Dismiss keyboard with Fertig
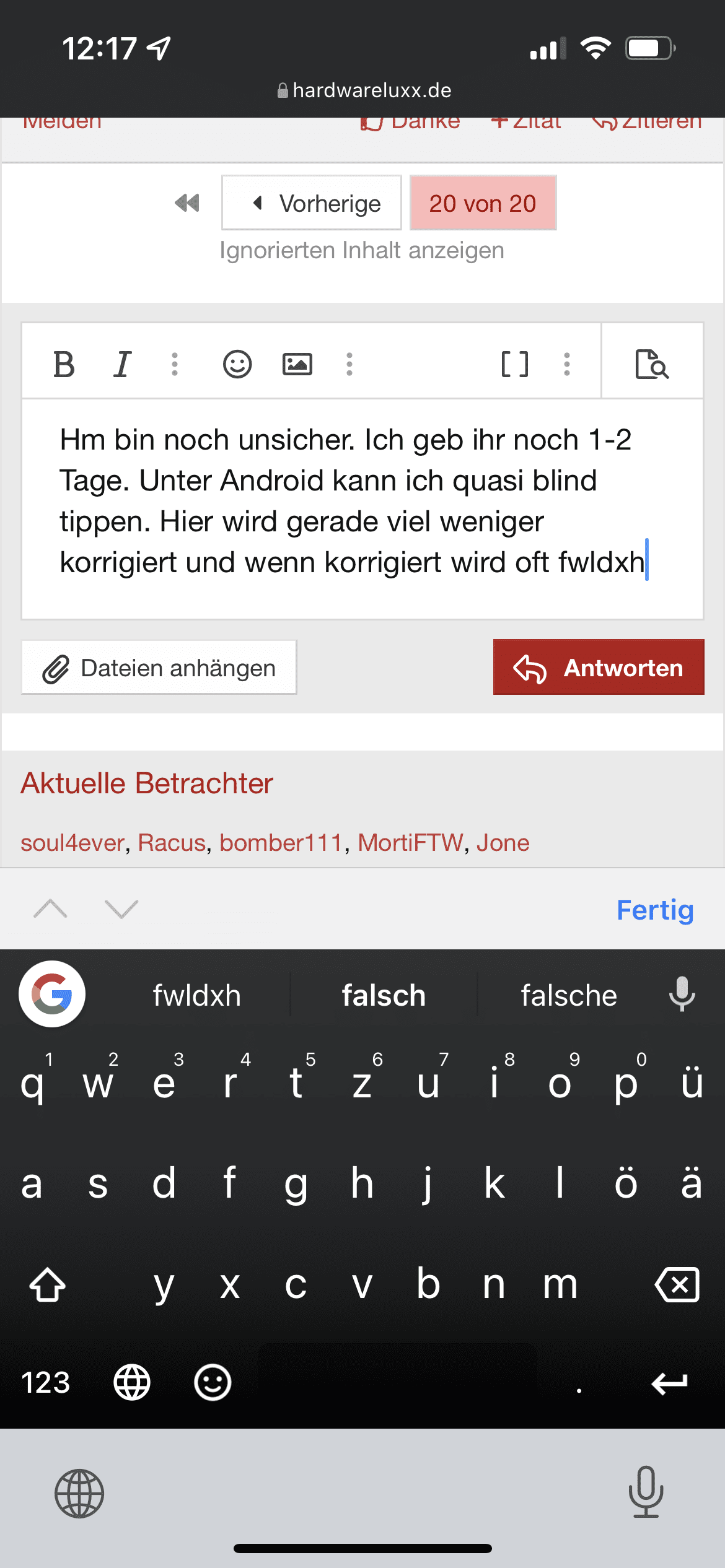The image size is (725, 1568). tap(655, 910)
